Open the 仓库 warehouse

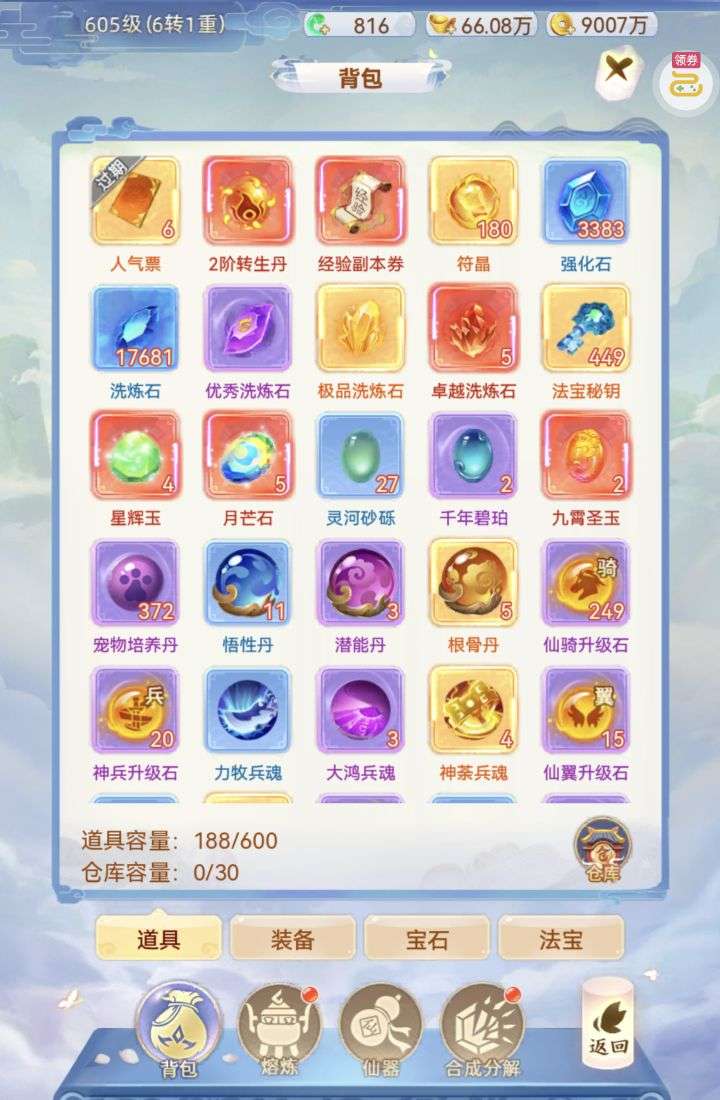602,850
